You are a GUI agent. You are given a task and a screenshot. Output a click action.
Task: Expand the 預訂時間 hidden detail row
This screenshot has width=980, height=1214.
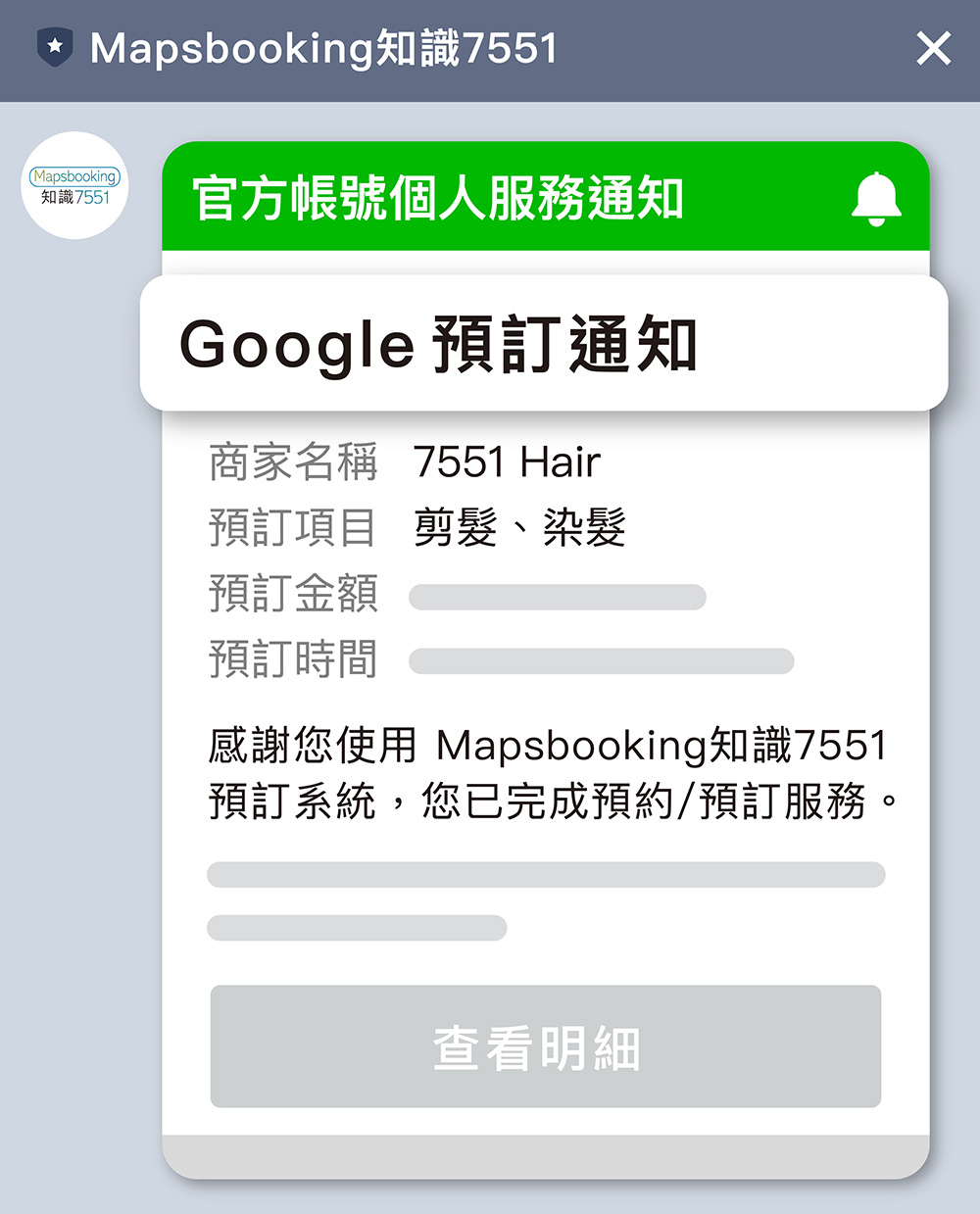point(603,660)
